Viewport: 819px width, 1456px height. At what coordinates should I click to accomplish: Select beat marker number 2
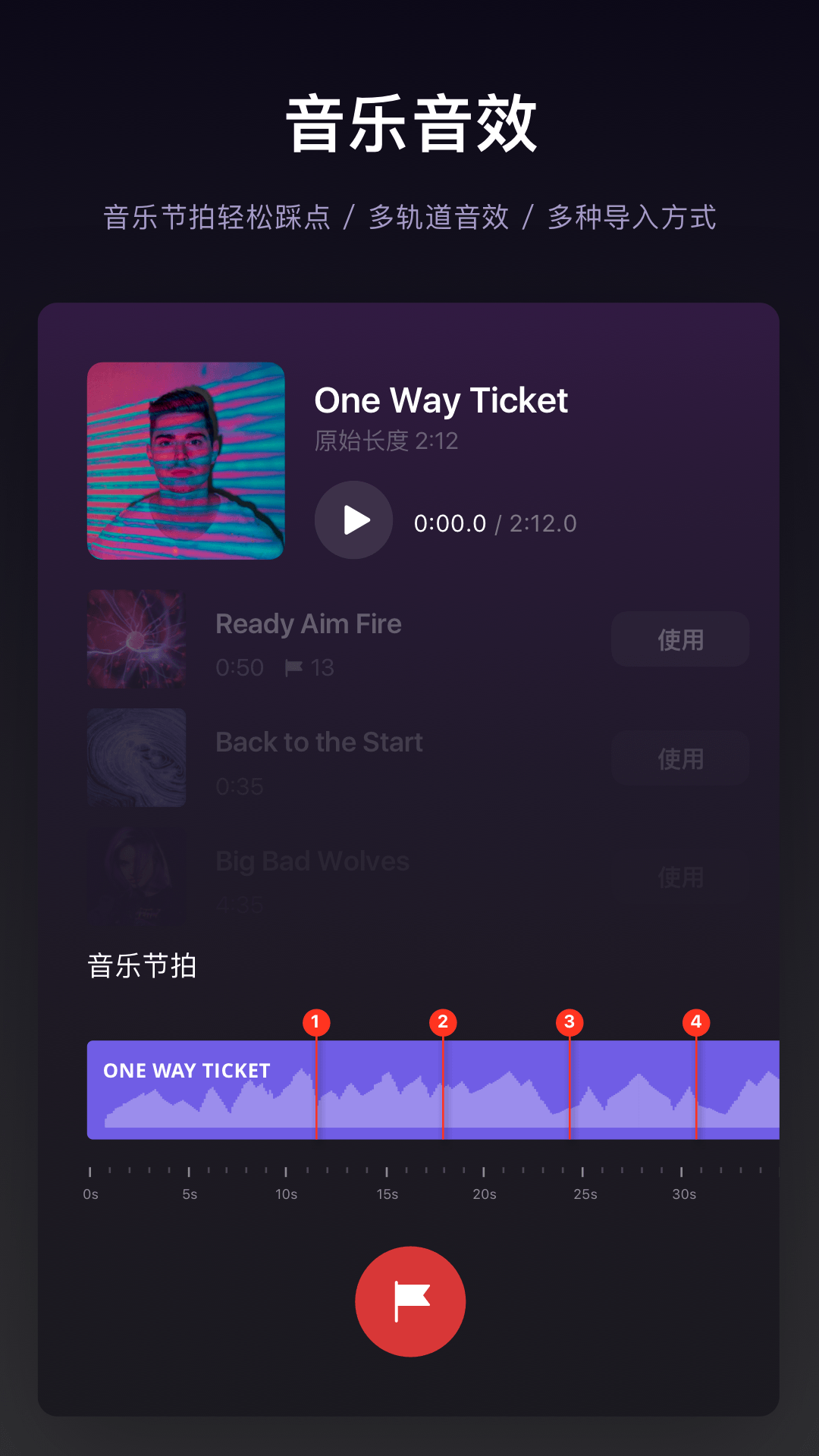point(442,1021)
